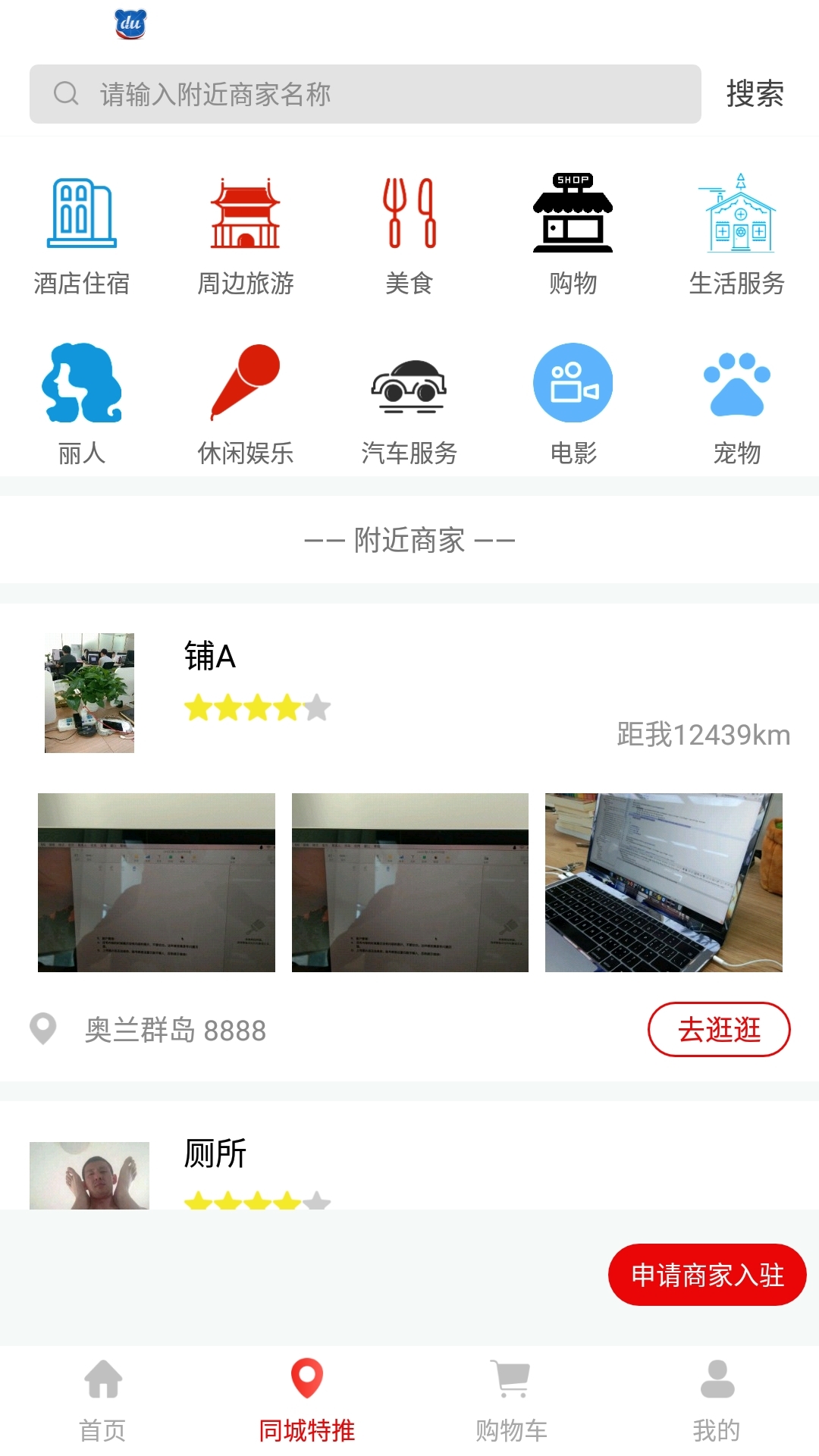
Task: Open the 厕所 merchant listing
Action: tap(215, 1154)
